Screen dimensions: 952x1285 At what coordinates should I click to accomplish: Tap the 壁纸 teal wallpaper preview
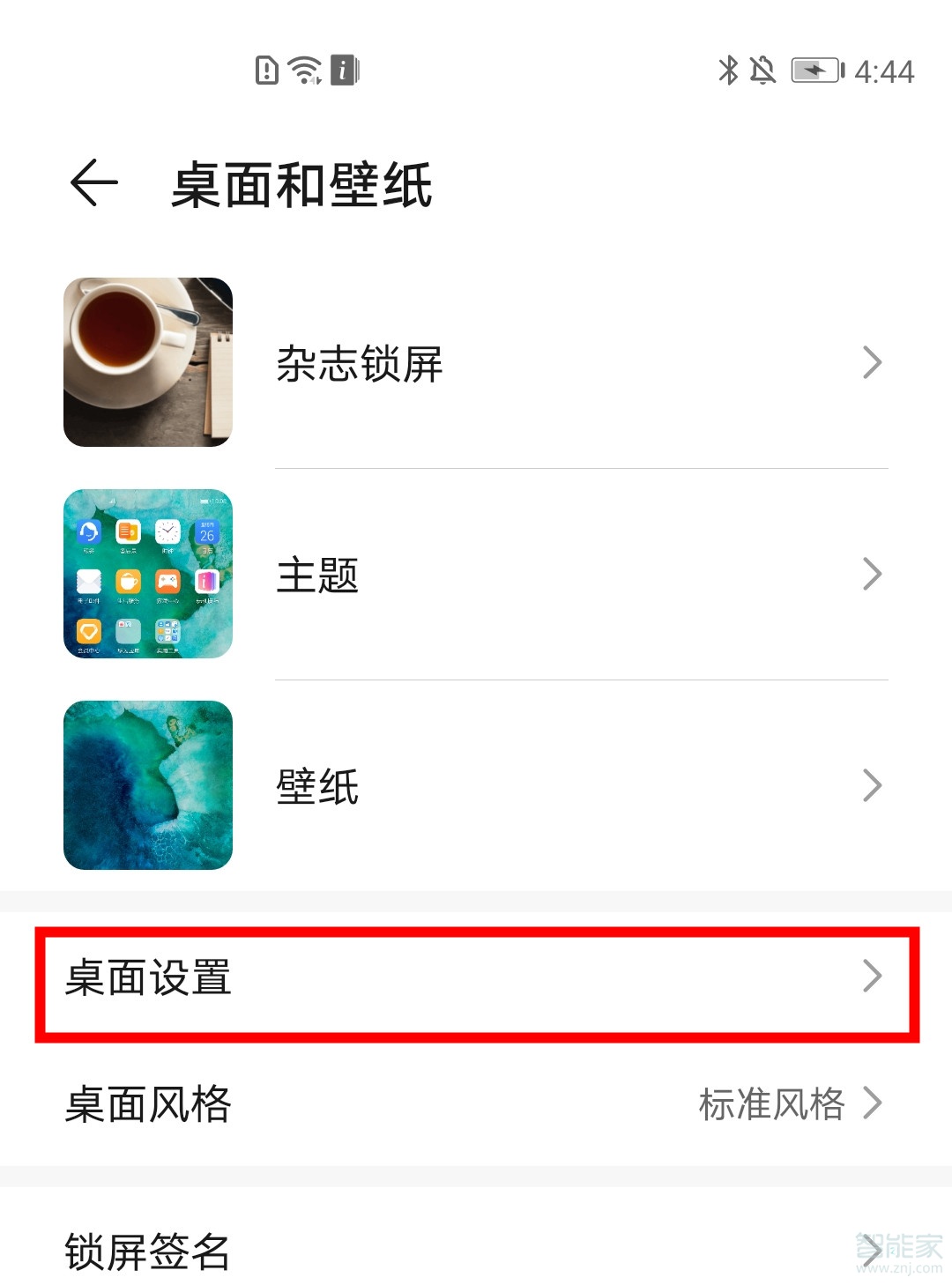click(148, 785)
